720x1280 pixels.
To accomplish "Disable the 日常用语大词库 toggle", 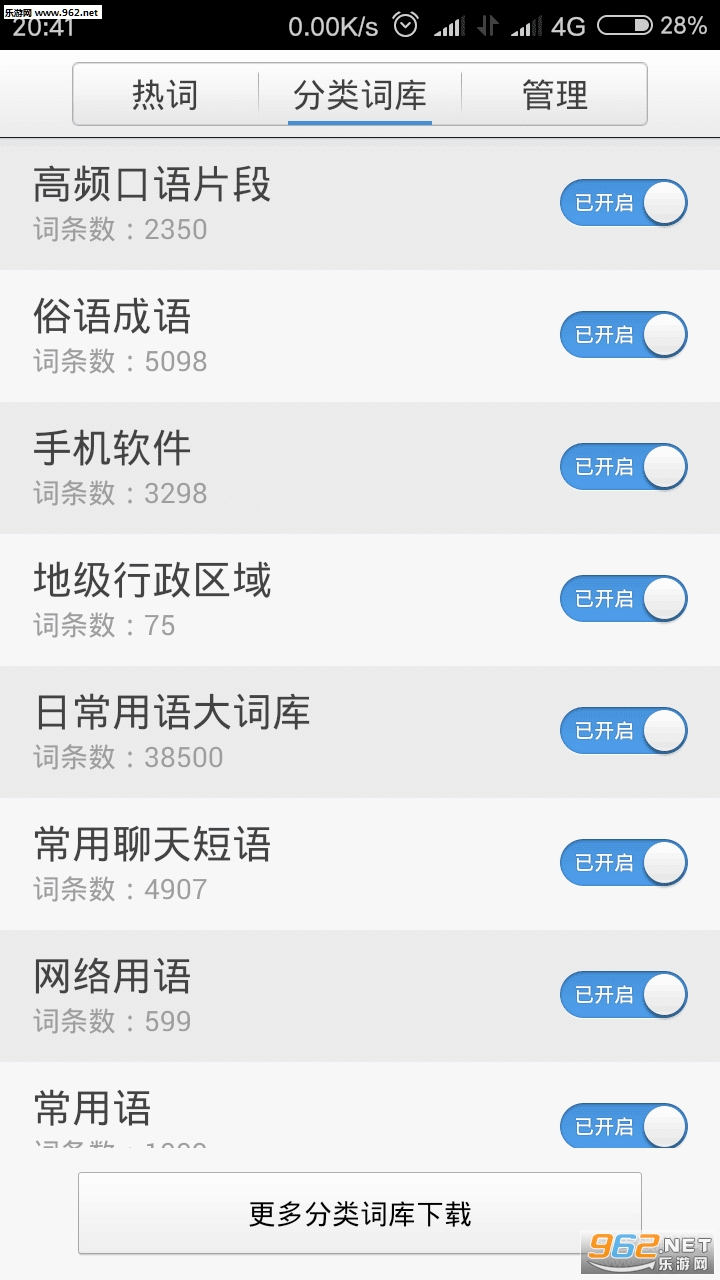I will (623, 731).
